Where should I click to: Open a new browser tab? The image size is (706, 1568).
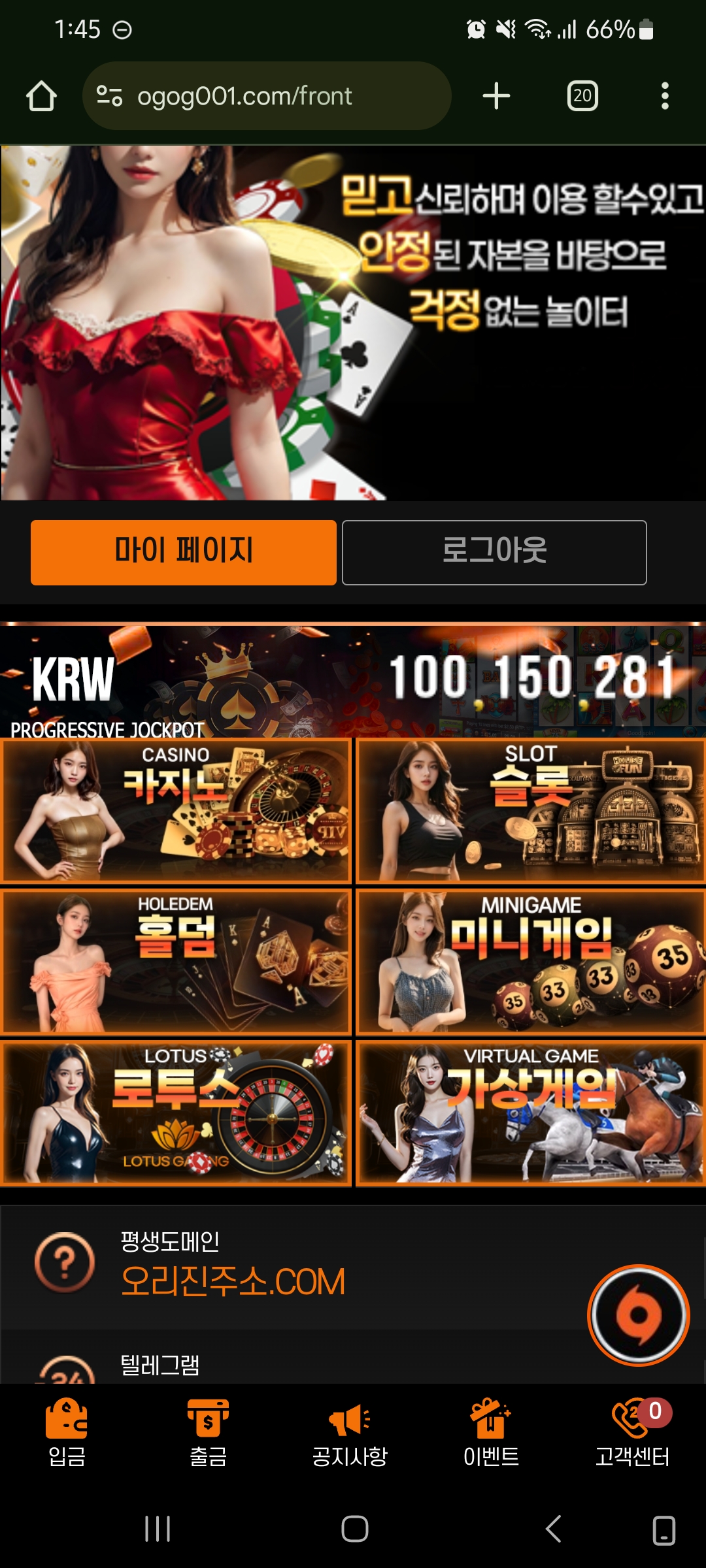496,96
